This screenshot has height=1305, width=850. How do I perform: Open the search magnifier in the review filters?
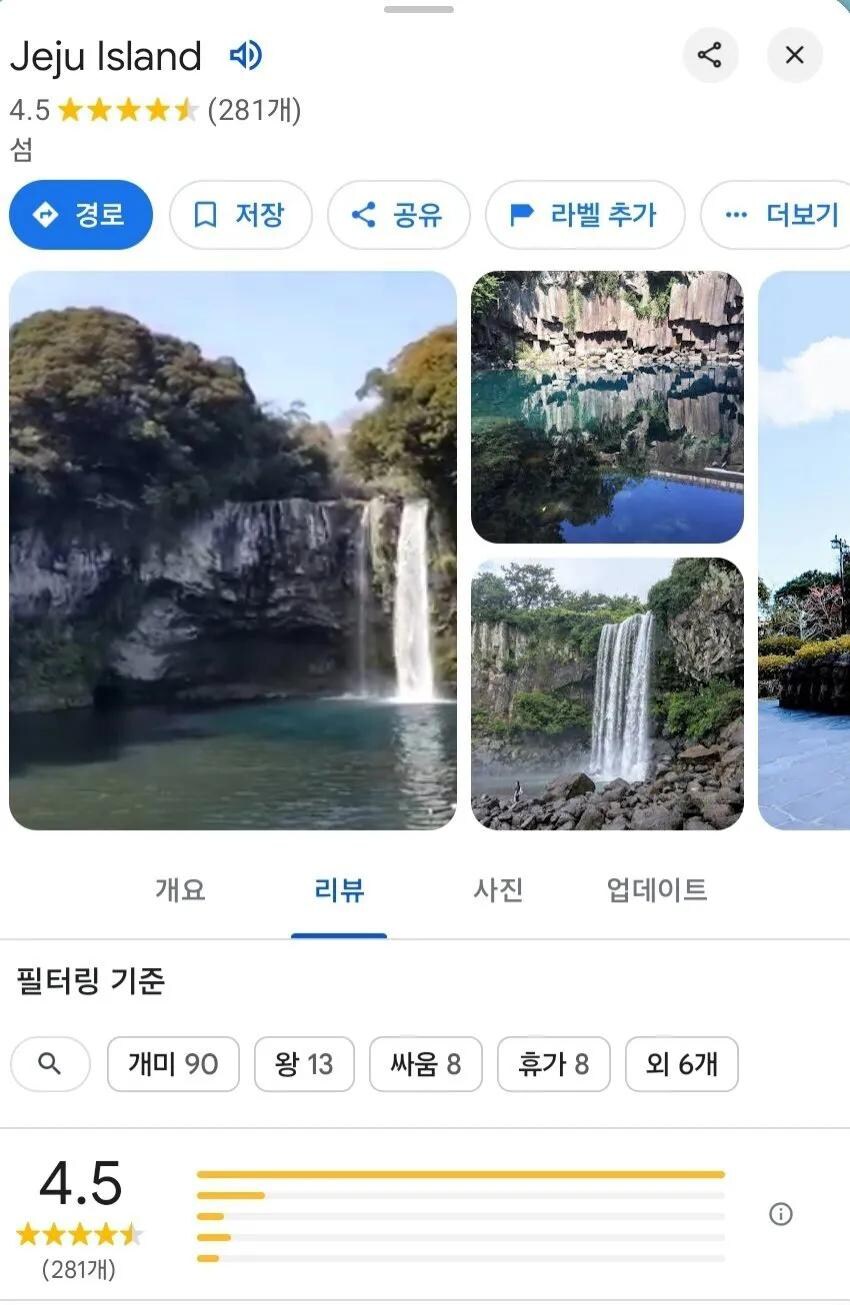click(x=50, y=1064)
